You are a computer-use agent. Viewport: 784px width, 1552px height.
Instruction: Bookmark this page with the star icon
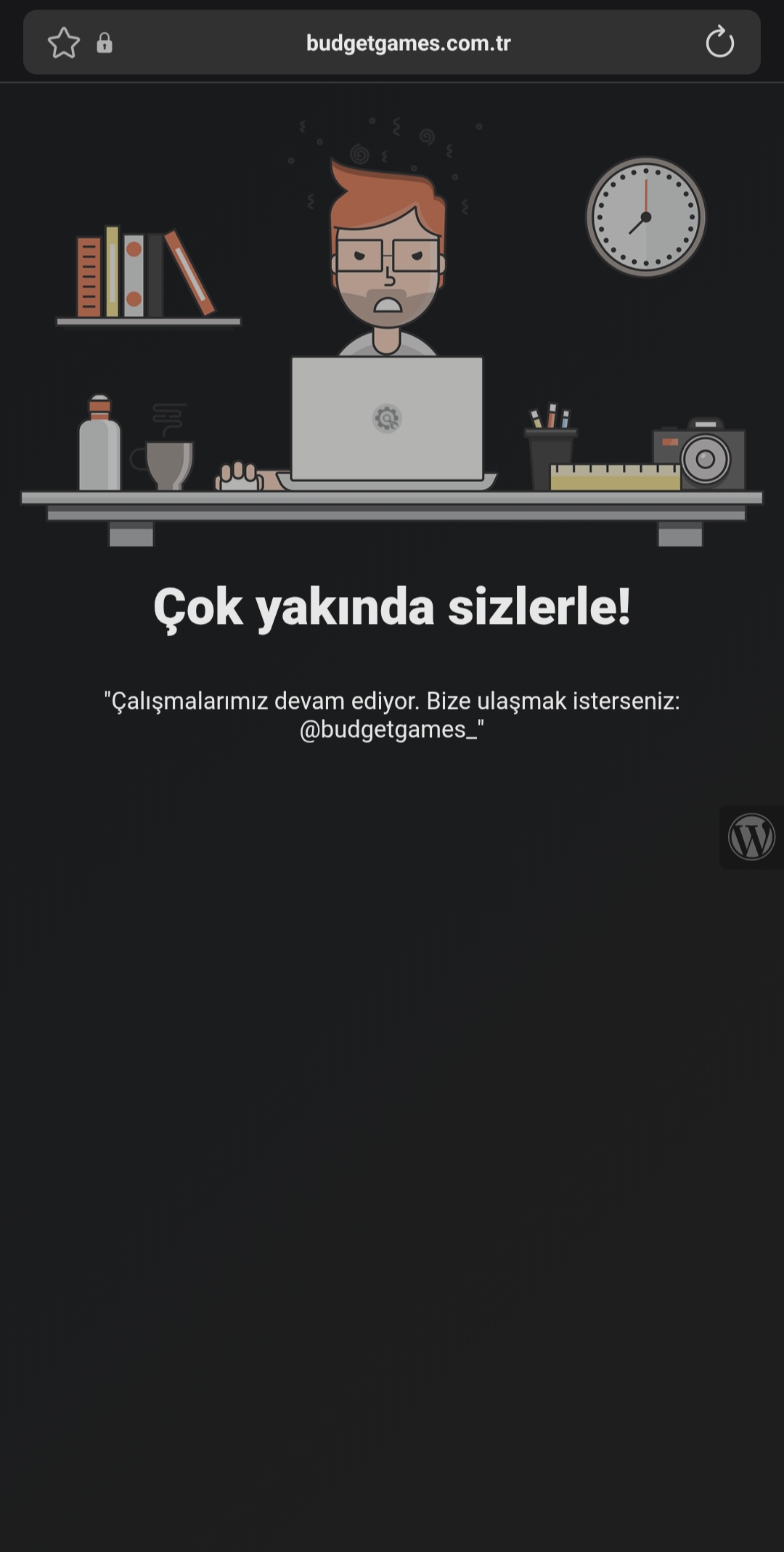tap(64, 43)
